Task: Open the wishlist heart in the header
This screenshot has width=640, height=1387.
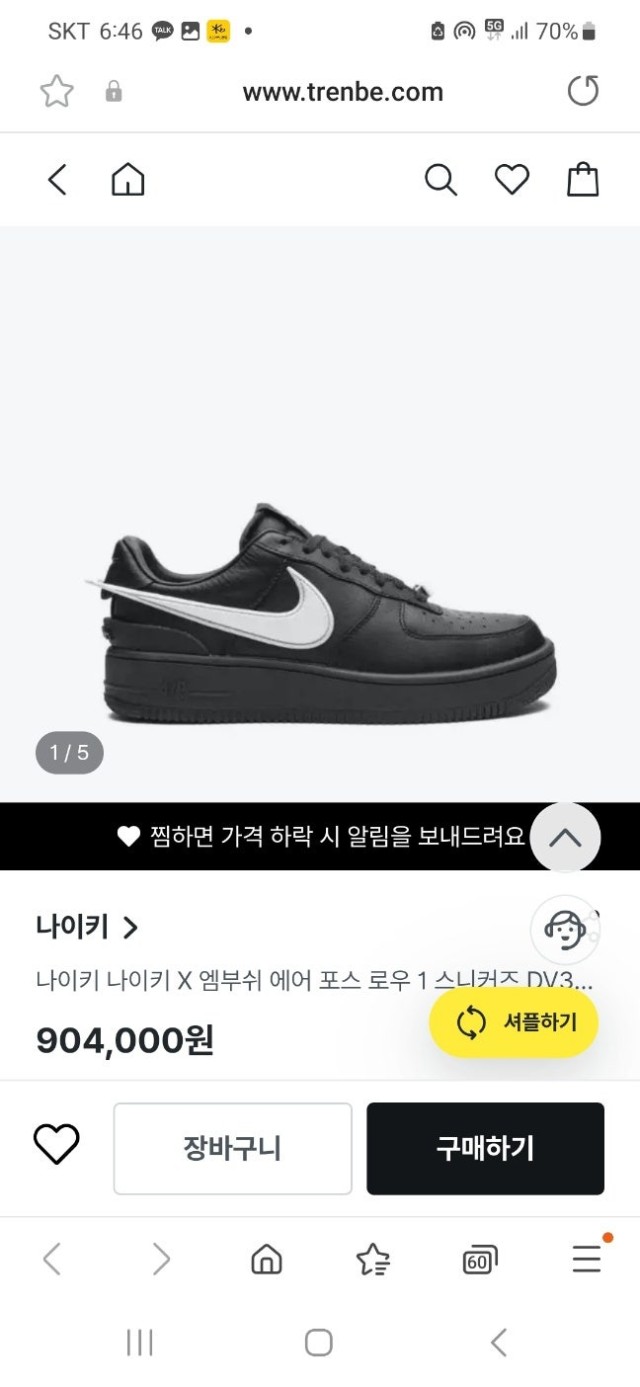Action: pyautogui.click(x=512, y=180)
